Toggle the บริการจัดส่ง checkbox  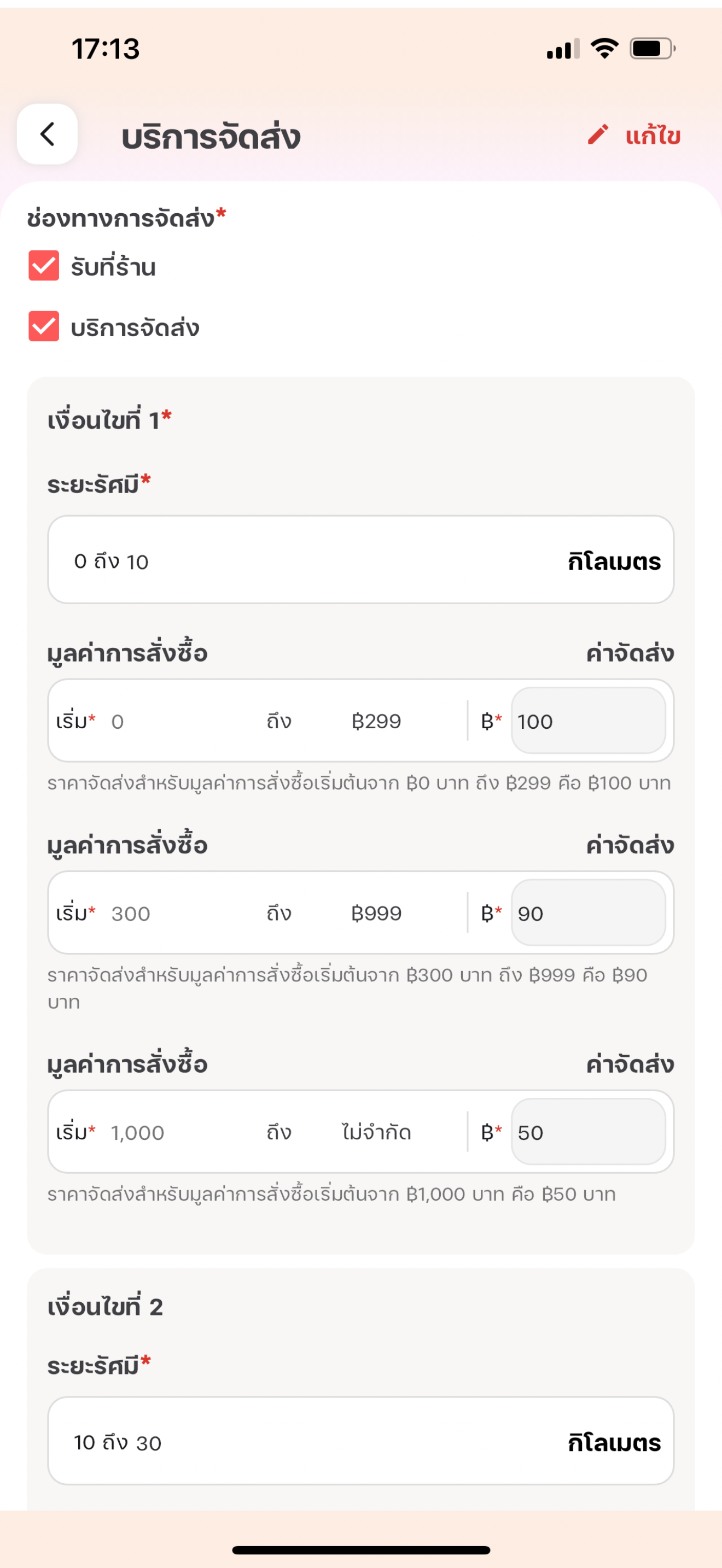click(x=44, y=326)
